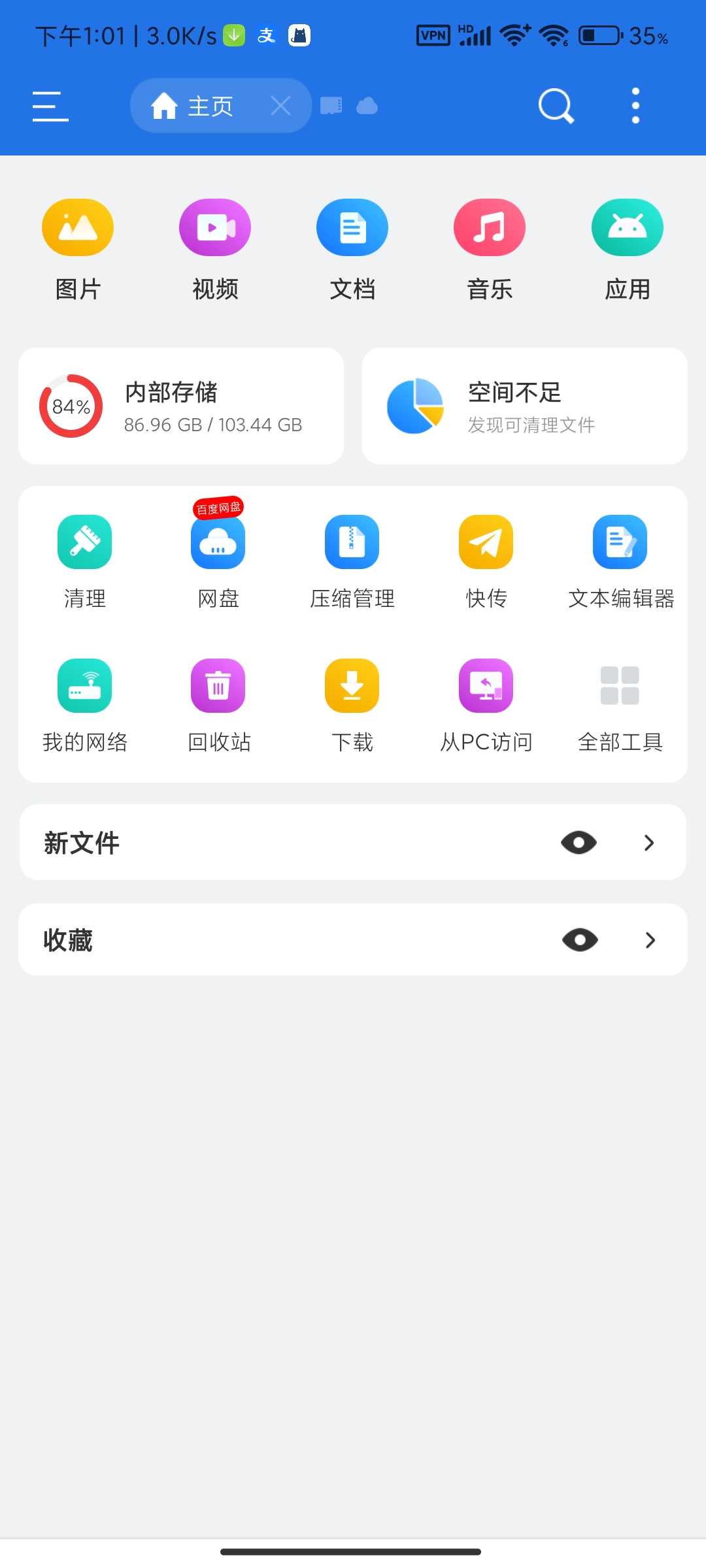The width and height of the screenshot is (706, 1568).
Task: Open the search icon
Action: [x=556, y=106]
